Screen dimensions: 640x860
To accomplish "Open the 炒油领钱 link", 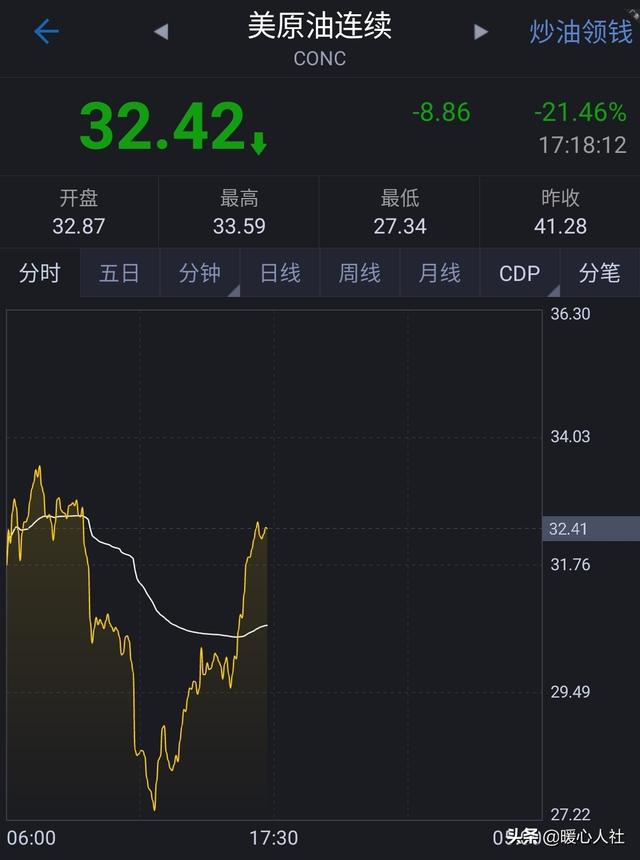I will coord(581,31).
